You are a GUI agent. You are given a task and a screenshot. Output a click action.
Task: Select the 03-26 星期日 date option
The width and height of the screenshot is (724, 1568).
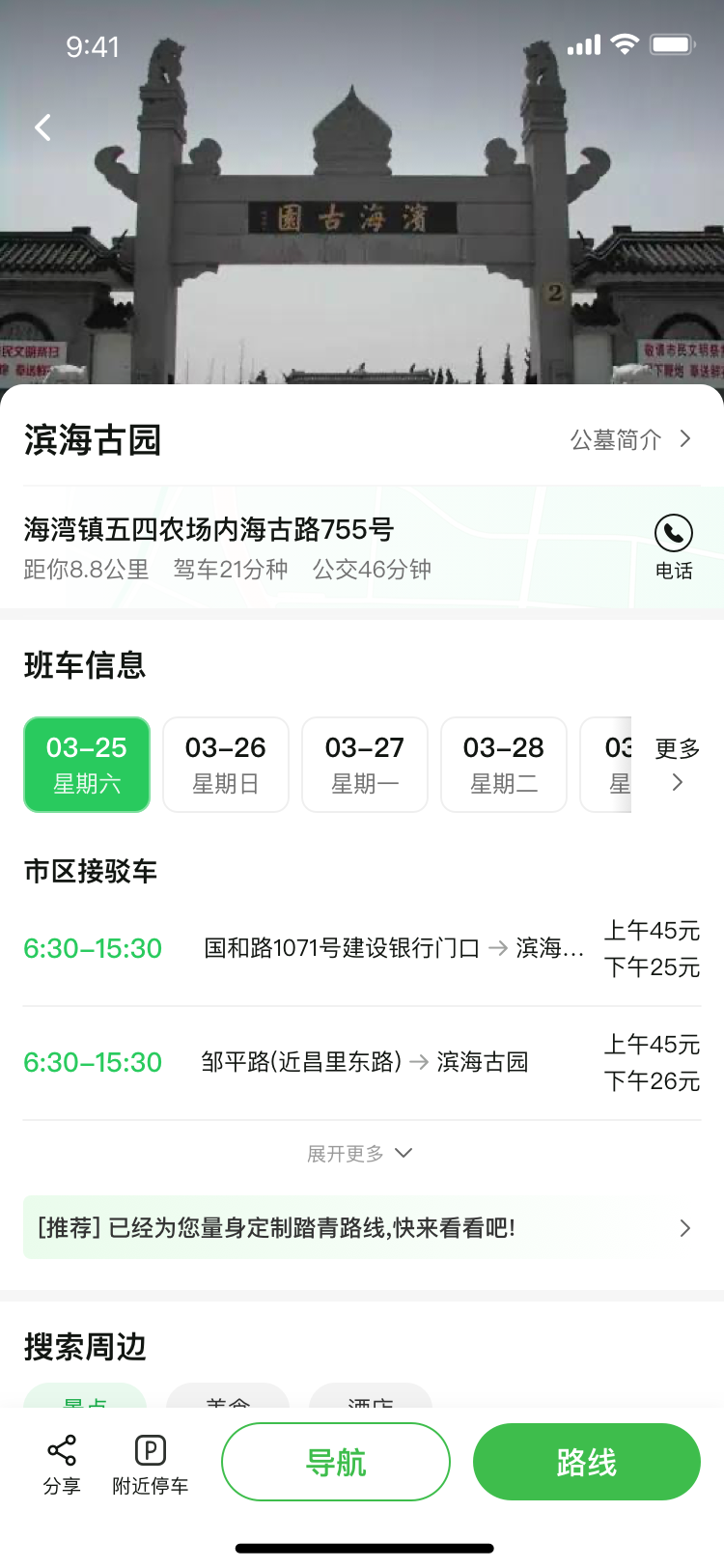point(225,764)
